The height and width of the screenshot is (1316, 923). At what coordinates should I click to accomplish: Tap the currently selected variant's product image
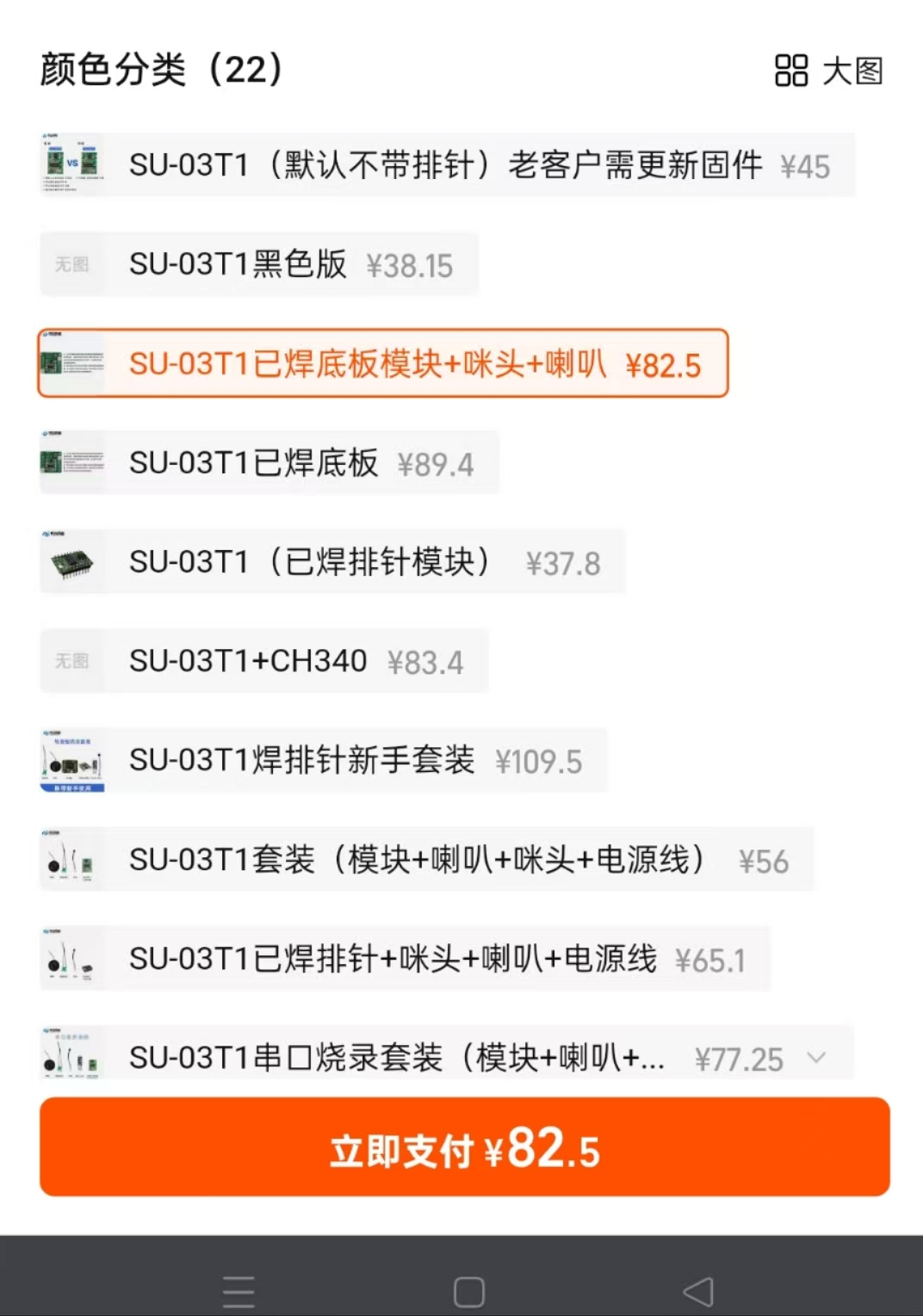(72, 364)
